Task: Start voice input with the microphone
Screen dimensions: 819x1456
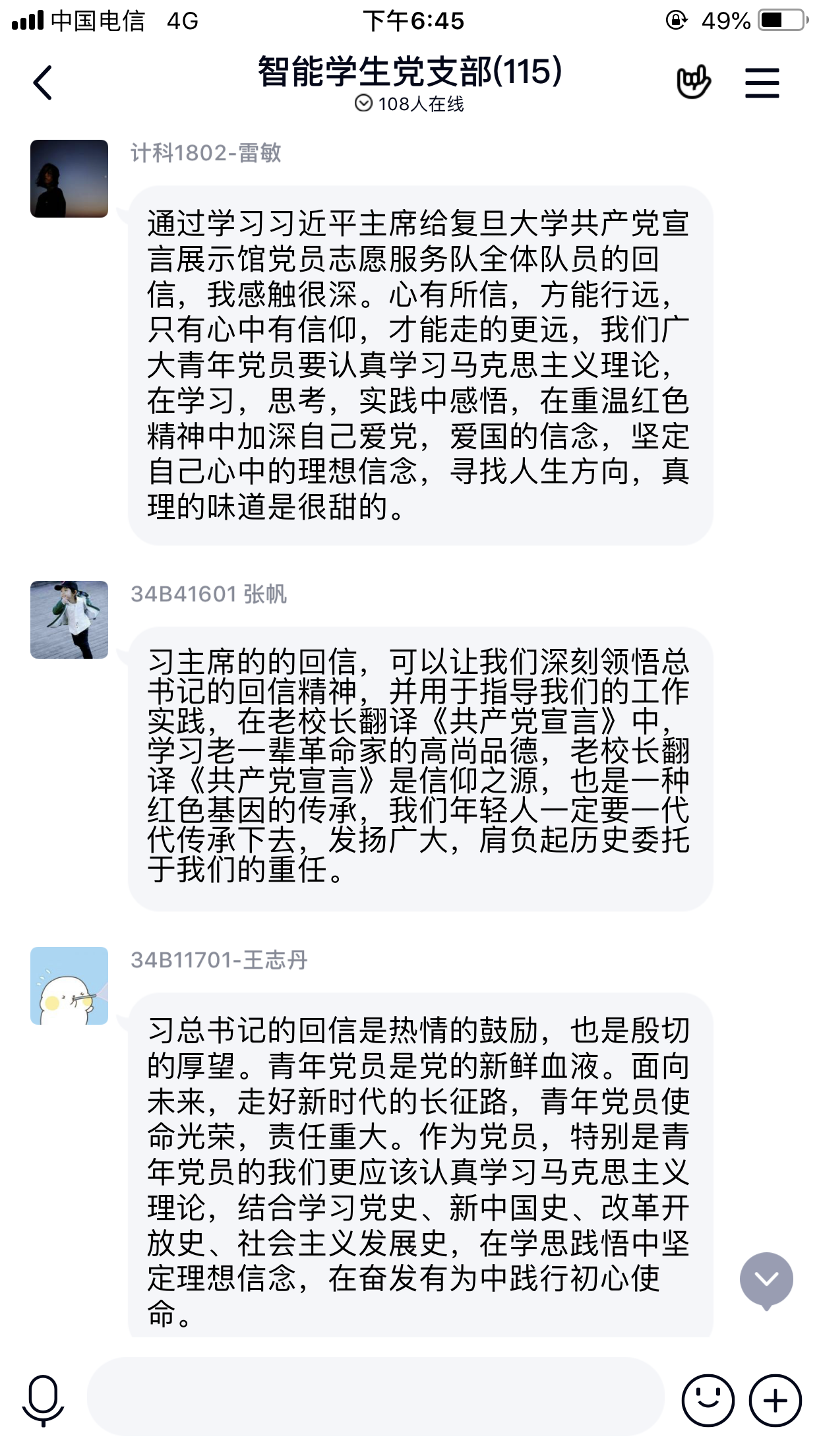Action: click(44, 1399)
